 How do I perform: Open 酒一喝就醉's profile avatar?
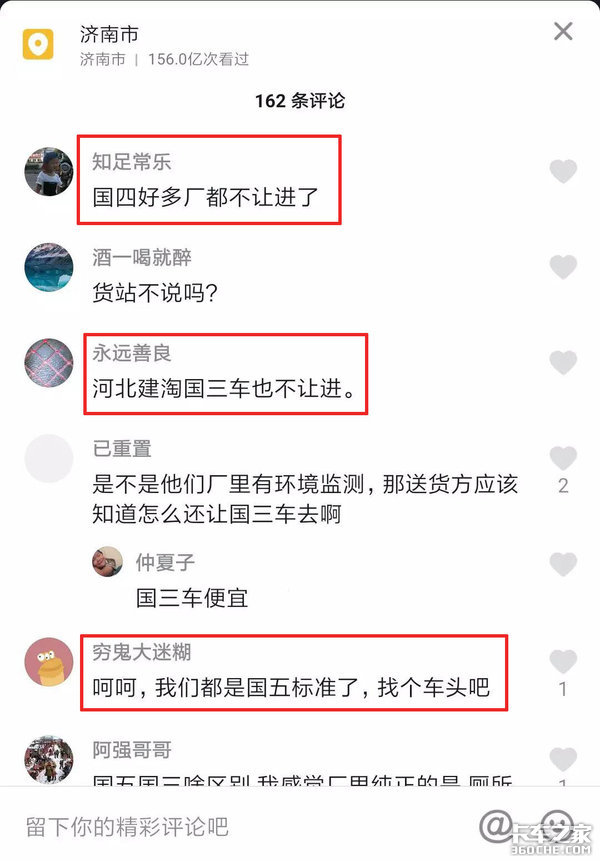[x=48, y=267]
